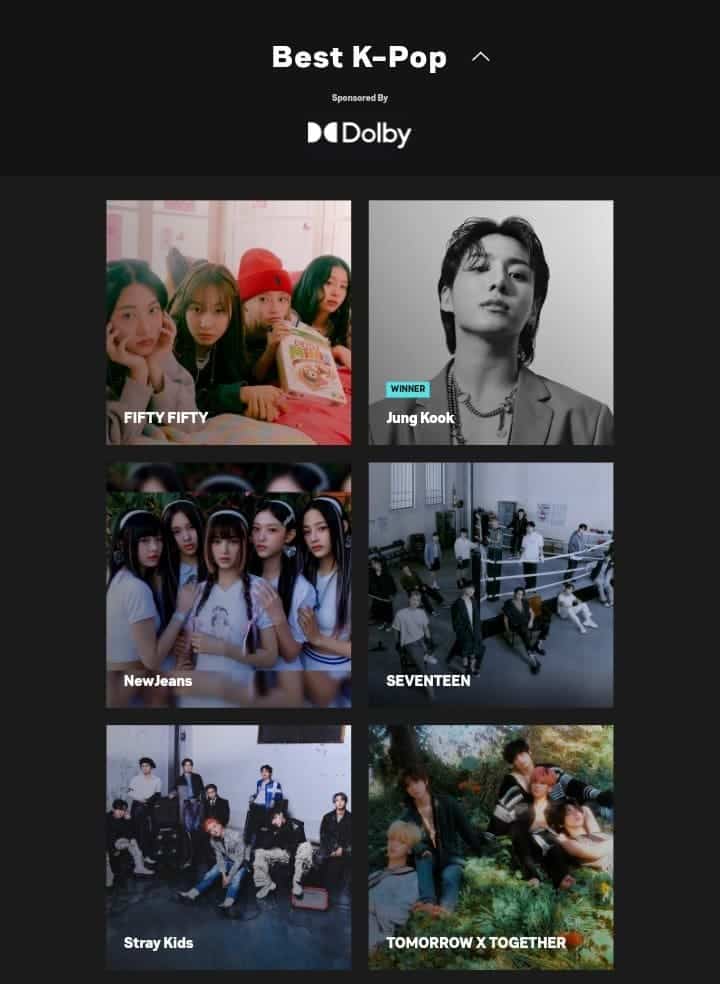Open the Stray Kids nominee tile
This screenshot has height=984, width=720.
point(229,846)
